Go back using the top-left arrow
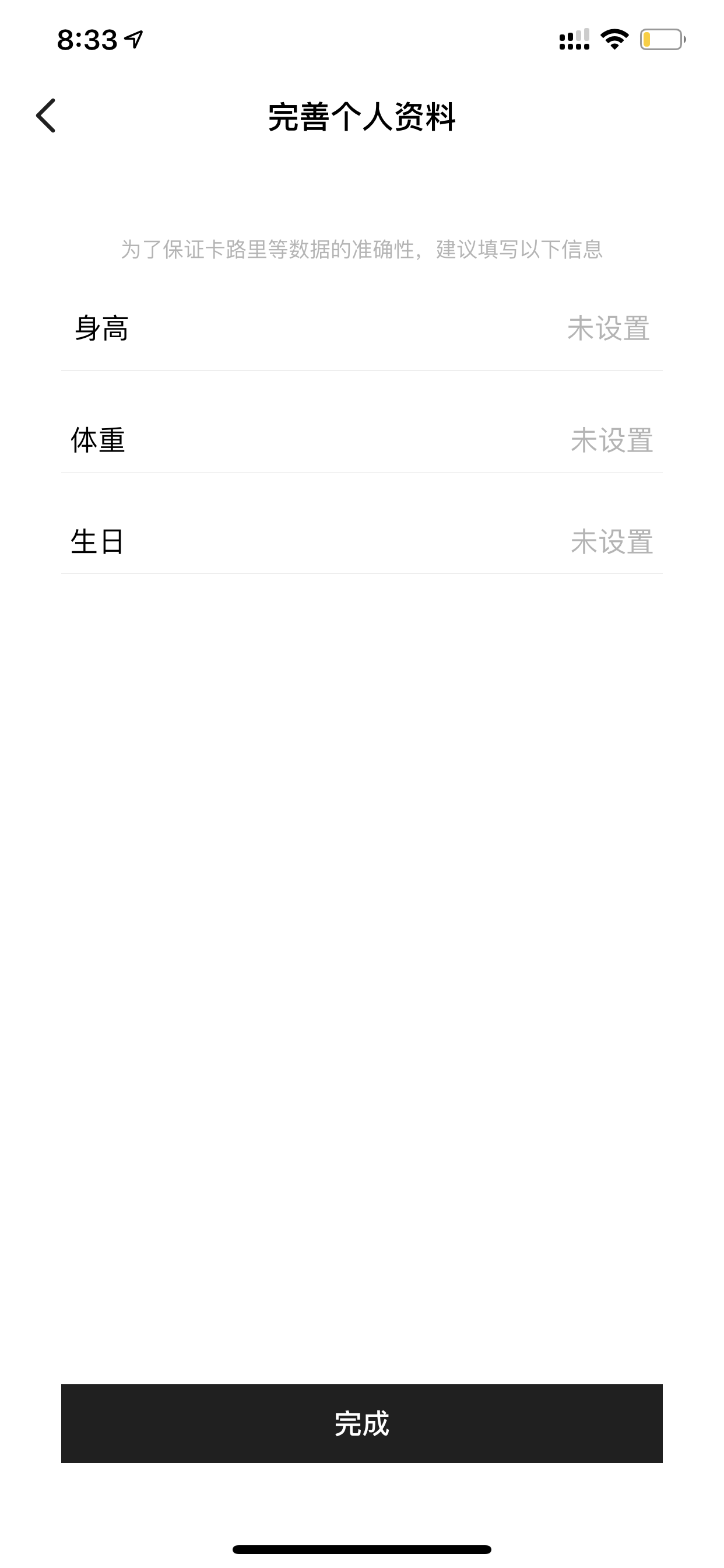Viewport: 724px width, 1568px height. point(46,116)
